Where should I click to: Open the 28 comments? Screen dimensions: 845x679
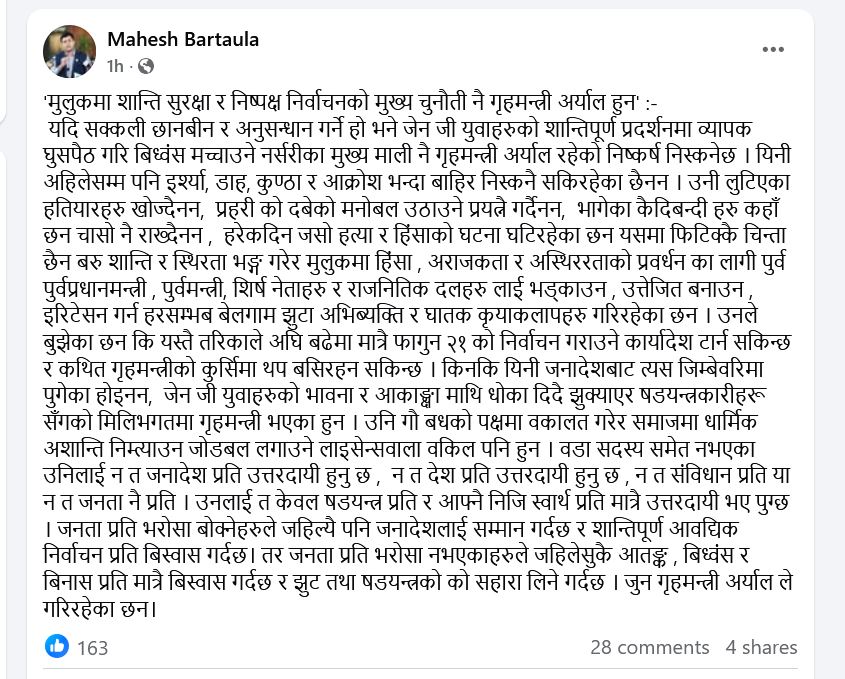pyautogui.click(x=636, y=647)
